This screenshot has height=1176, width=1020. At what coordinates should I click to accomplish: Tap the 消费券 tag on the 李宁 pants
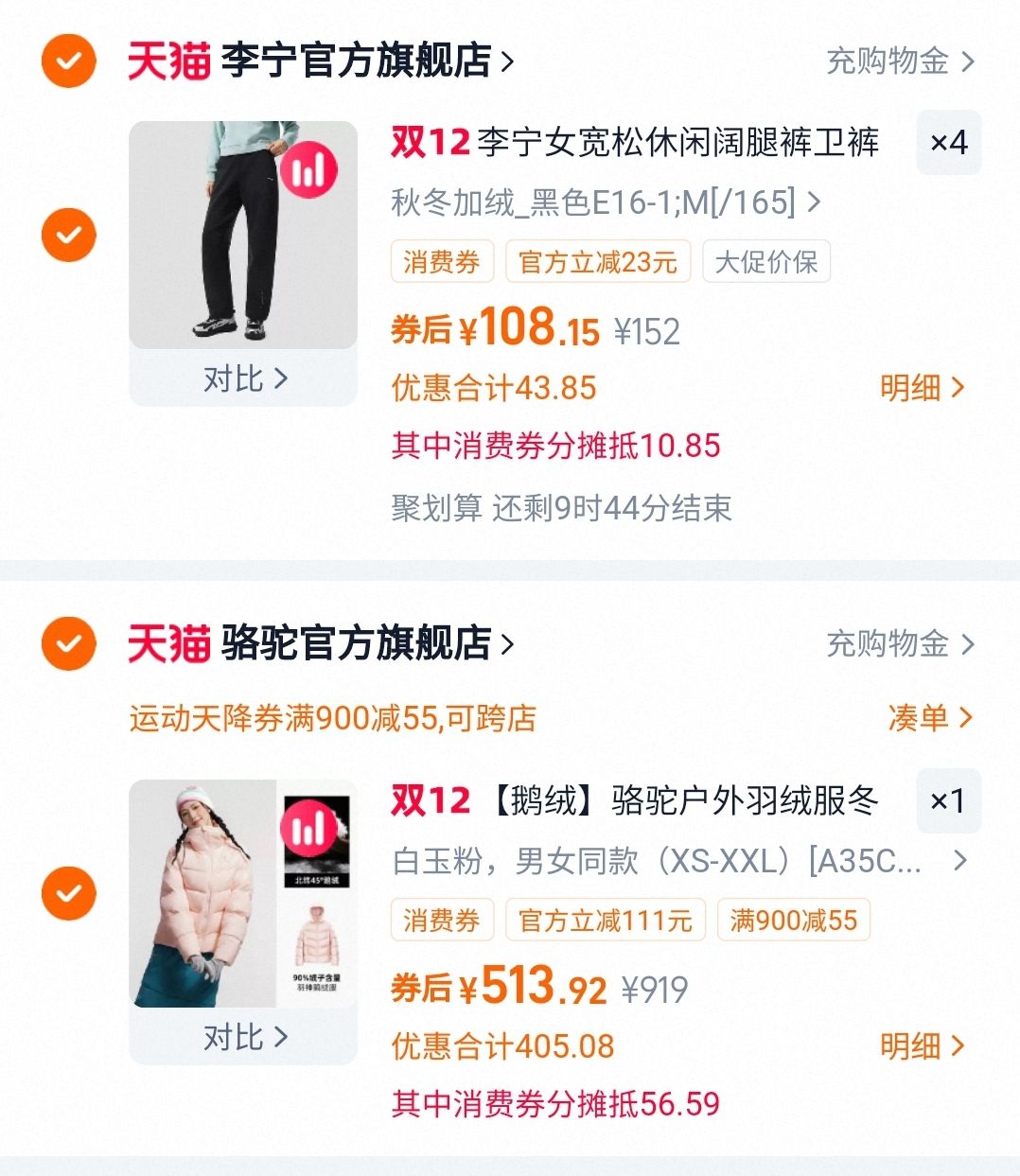(442, 261)
